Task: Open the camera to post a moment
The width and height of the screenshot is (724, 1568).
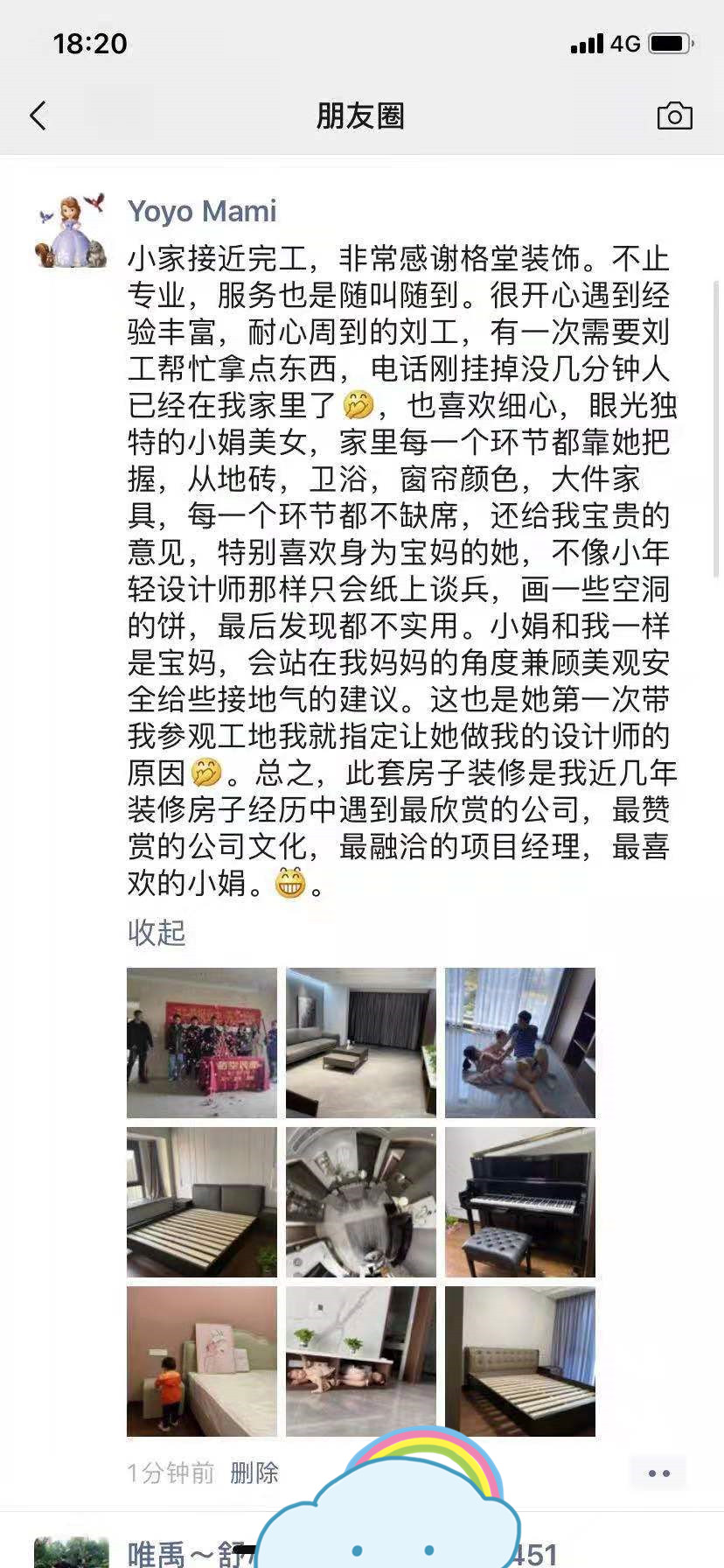Action: [674, 116]
